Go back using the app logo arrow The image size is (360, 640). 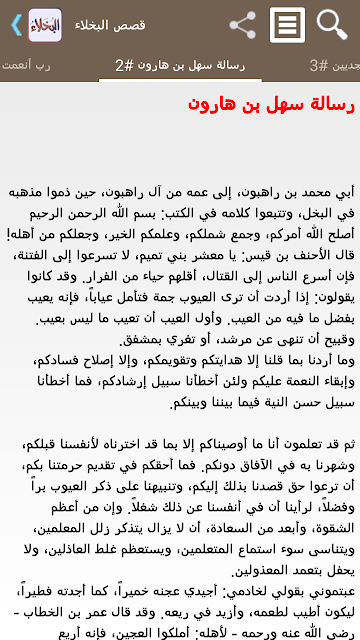(36, 25)
